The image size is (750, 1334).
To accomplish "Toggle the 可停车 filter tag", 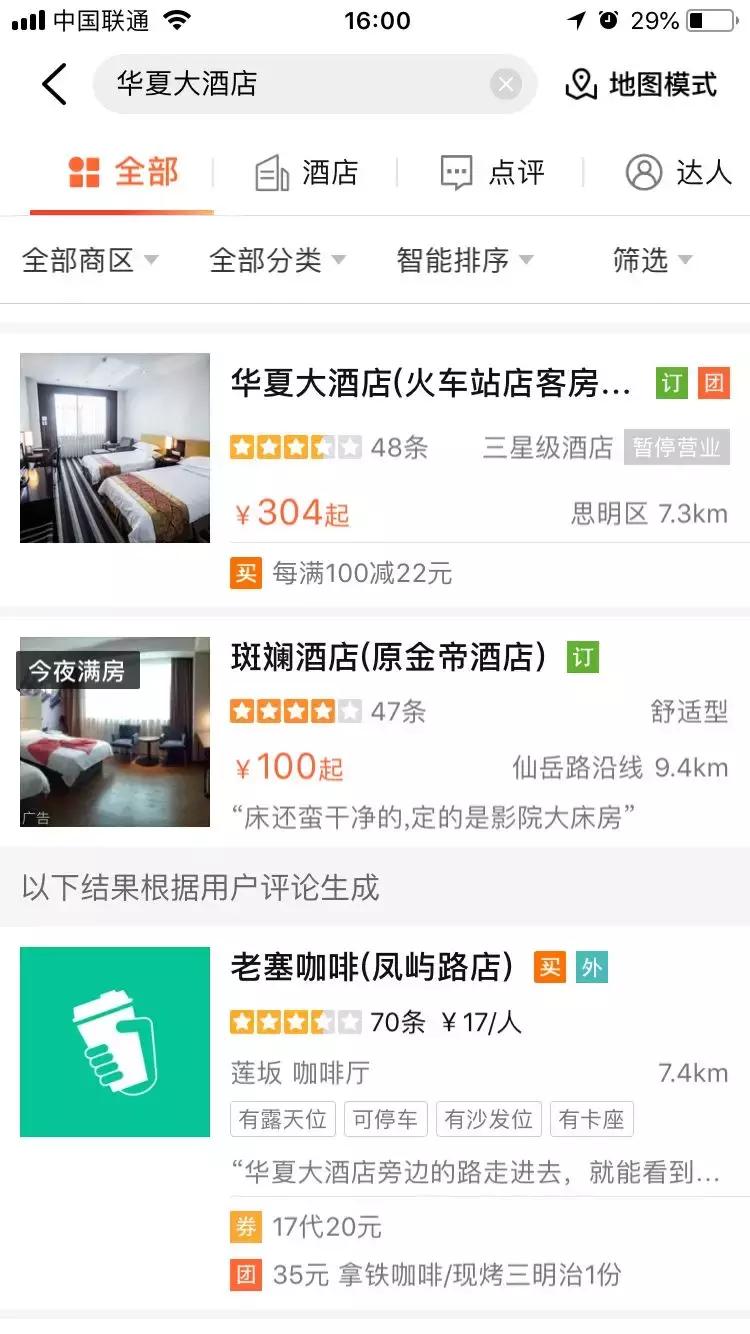I will point(386,1119).
